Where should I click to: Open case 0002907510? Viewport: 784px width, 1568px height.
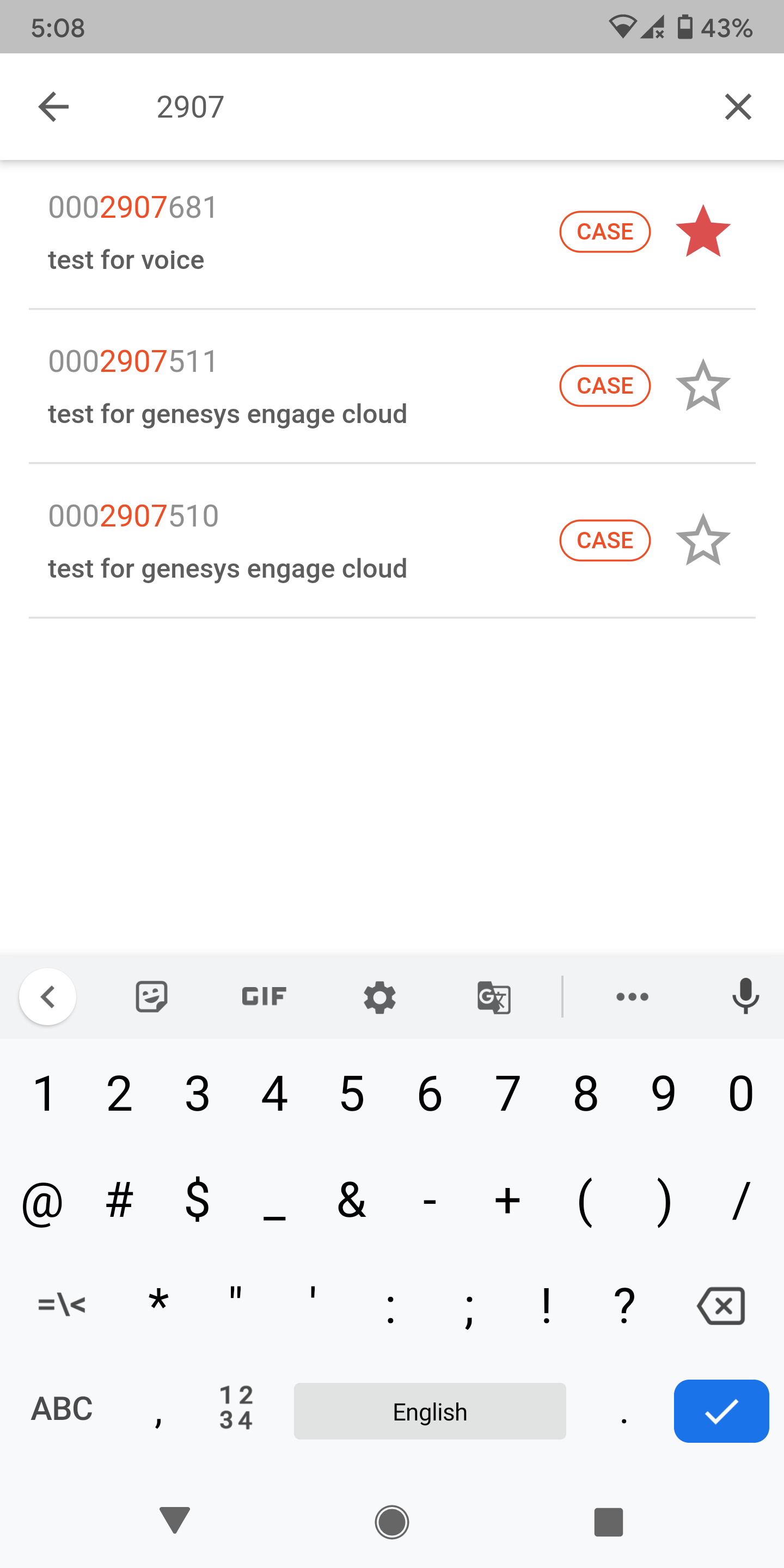(243, 542)
